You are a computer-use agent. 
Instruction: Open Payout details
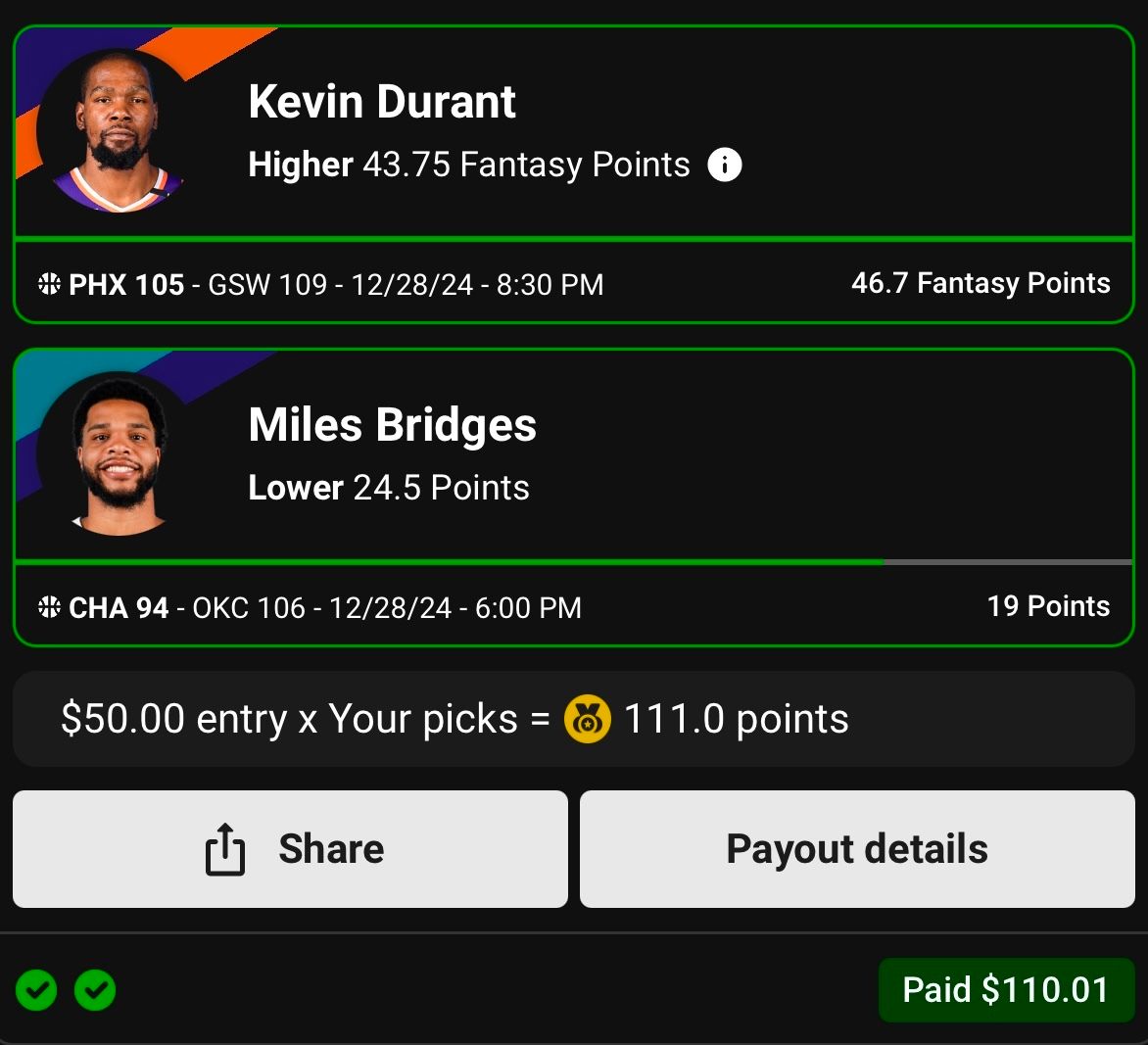(857, 848)
